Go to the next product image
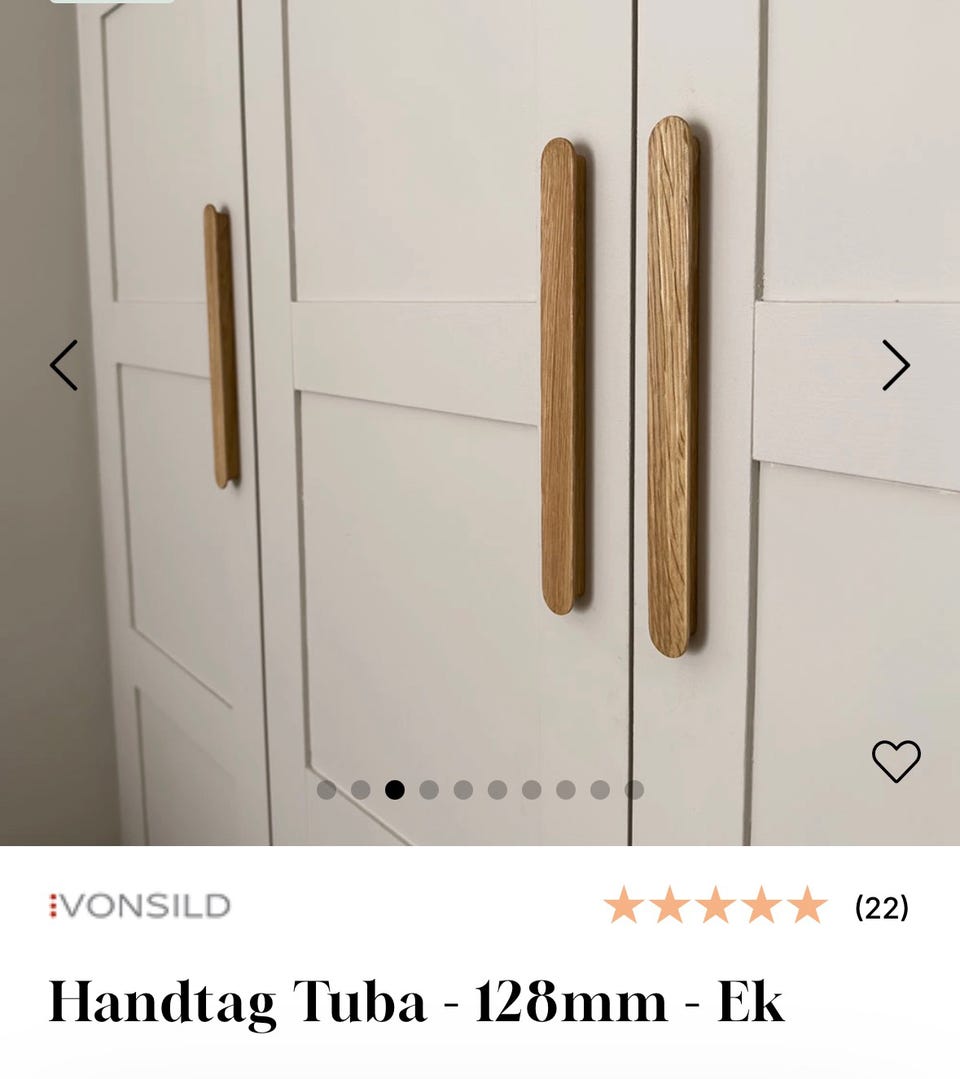Image resolution: width=960 pixels, height=1079 pixels. point(897,367)
